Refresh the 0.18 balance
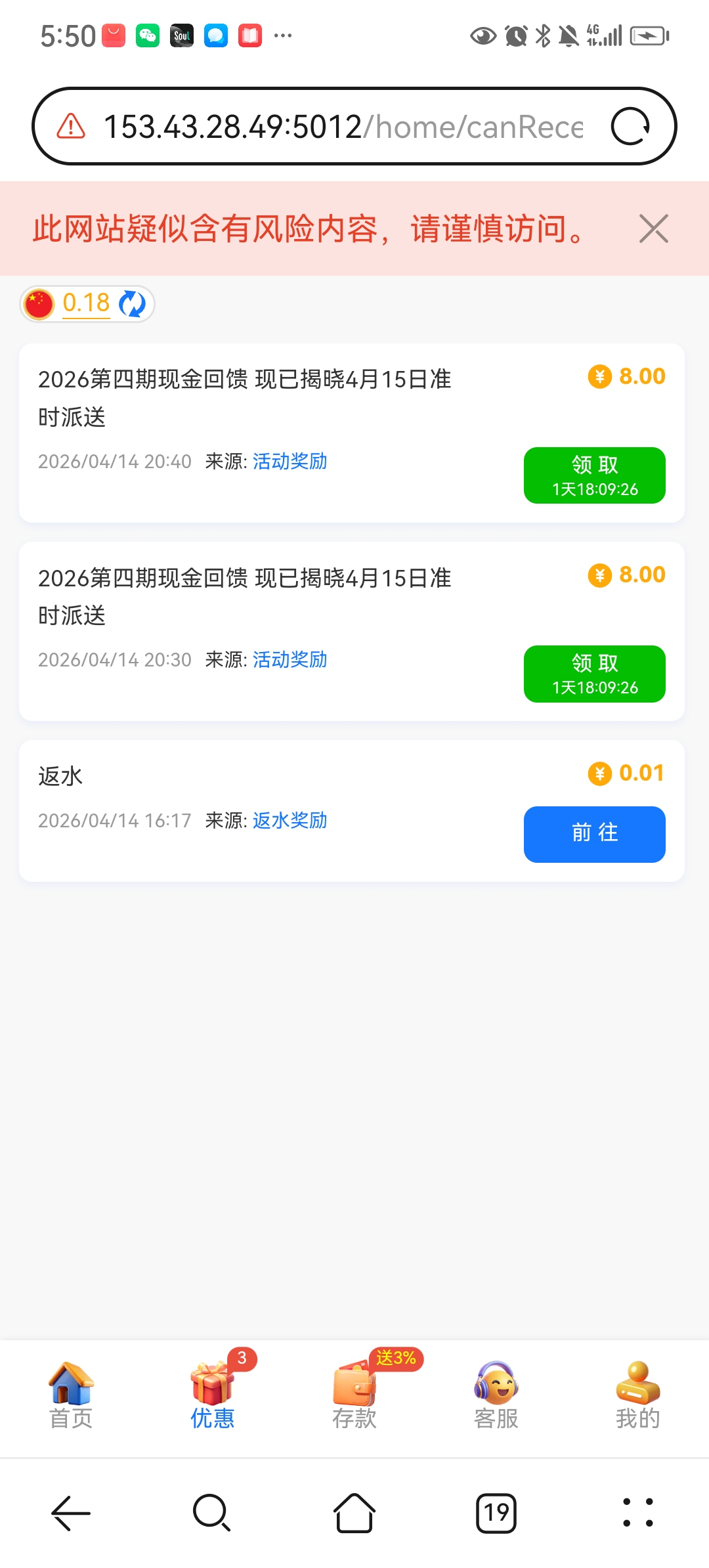 click(x=133, y=304)
